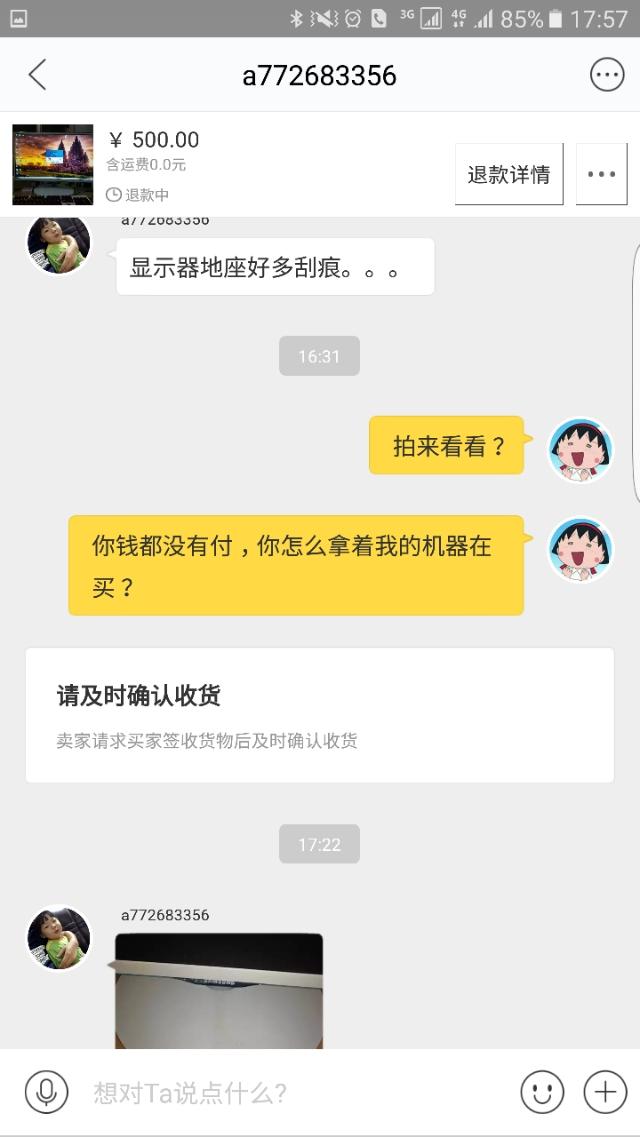The image size is (640, 1137).
Task: View the photo sent at 17:22
Action: (219, 991)
